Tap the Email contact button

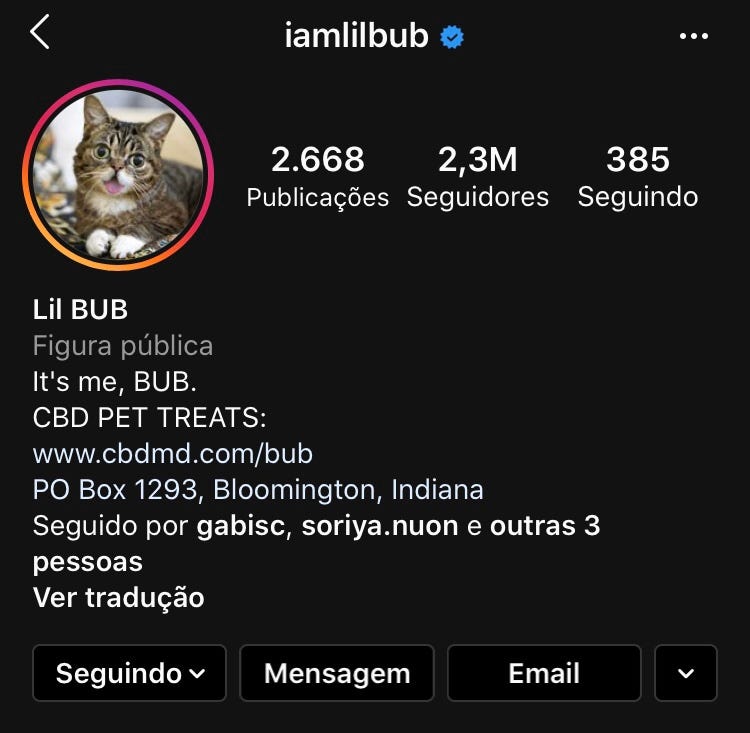544,673
